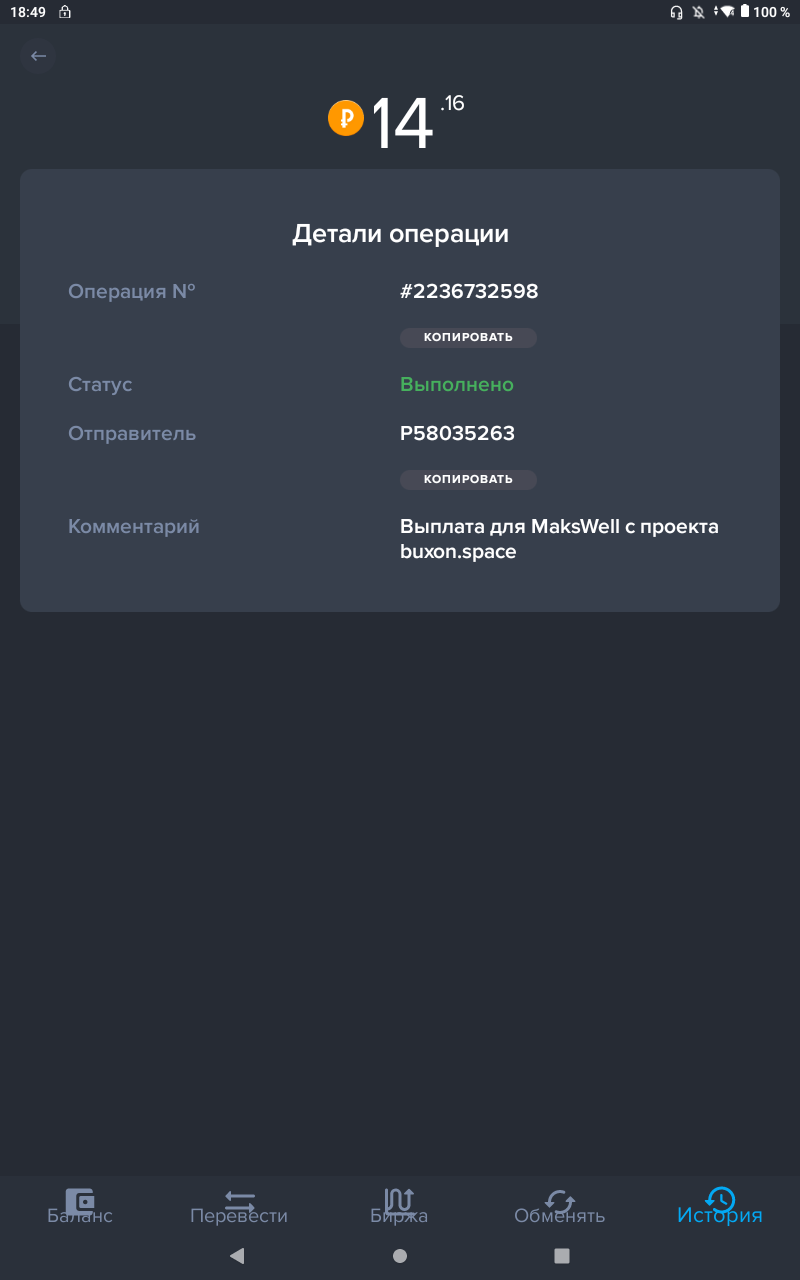The width and height of the screenshot is (800, 1280).
Task: Copy the sender ID P58035263
Action: point(468,479)
